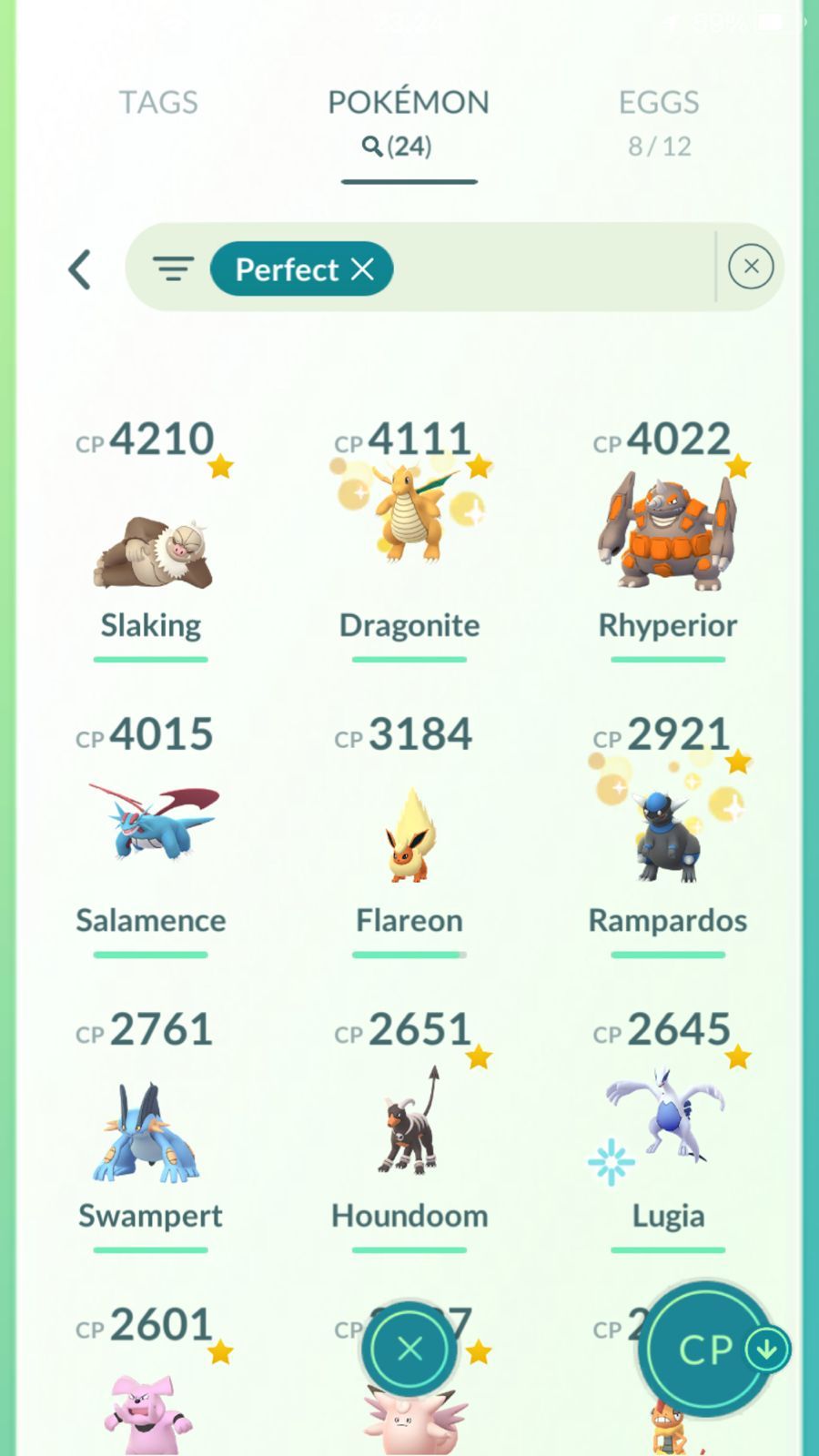
Task: Go back with the left arrow
Action: click(x=80, y=269)
